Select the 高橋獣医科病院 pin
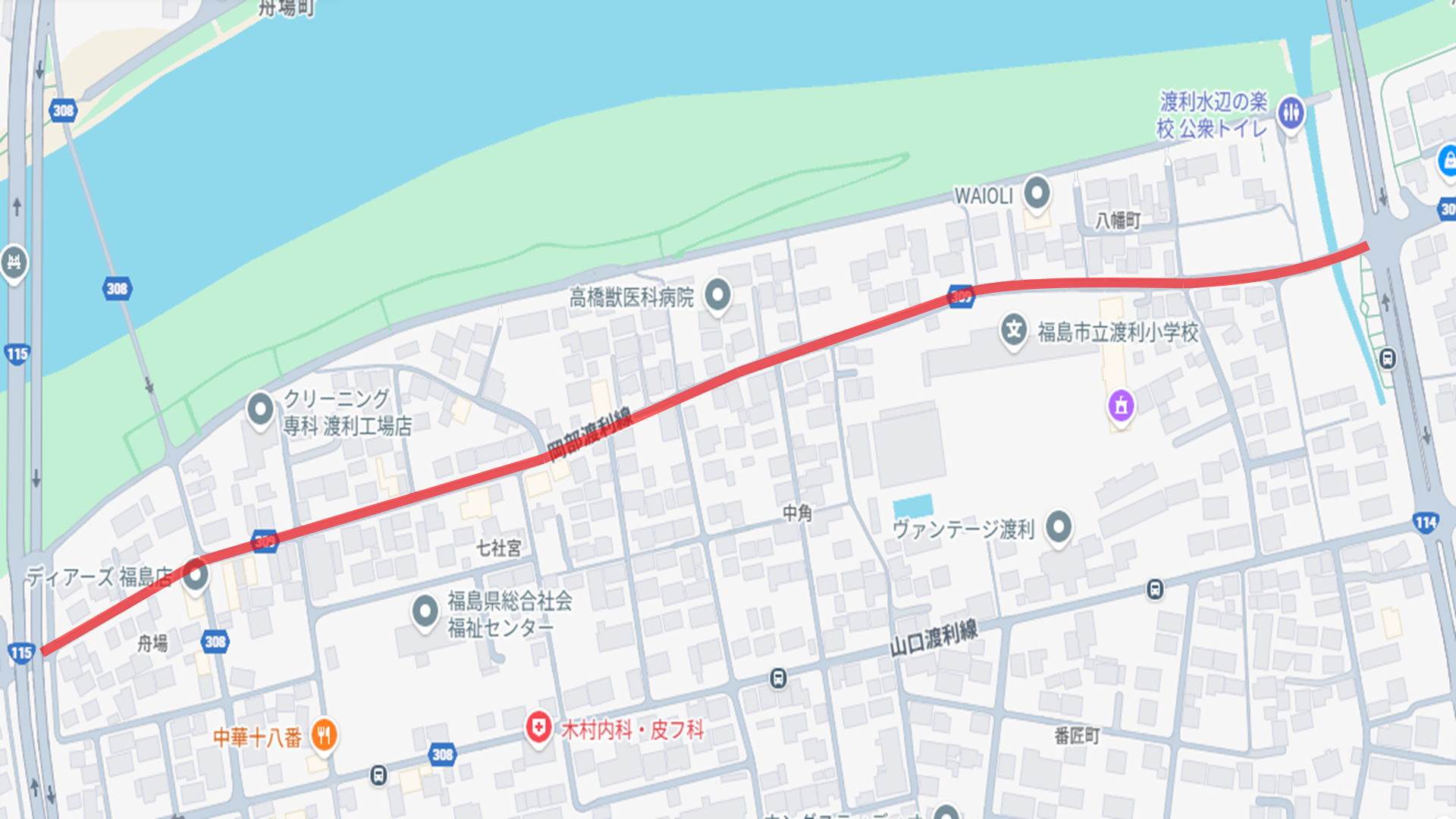 pos(717,294)
